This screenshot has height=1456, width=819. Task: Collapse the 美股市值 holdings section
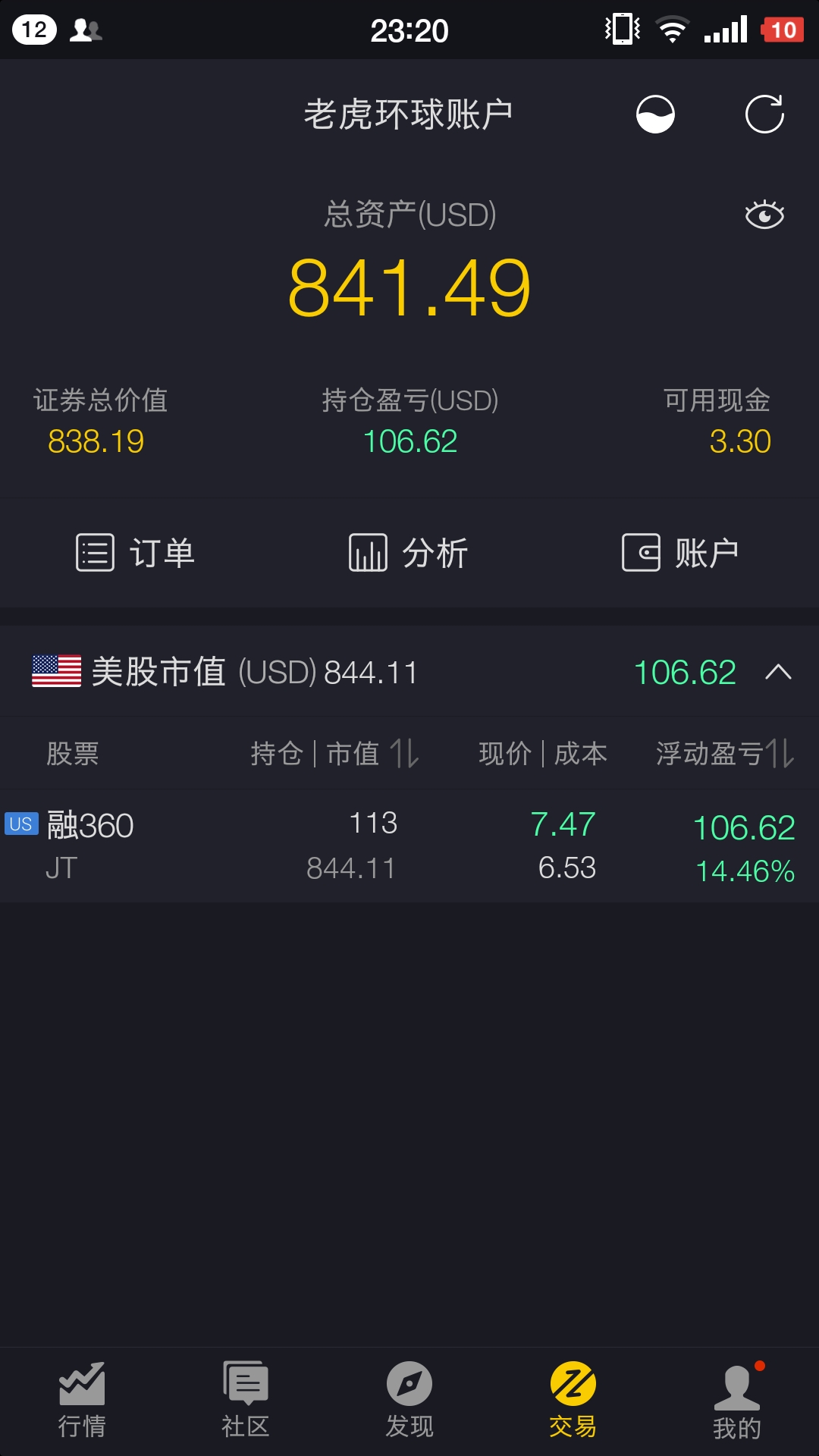778,672
